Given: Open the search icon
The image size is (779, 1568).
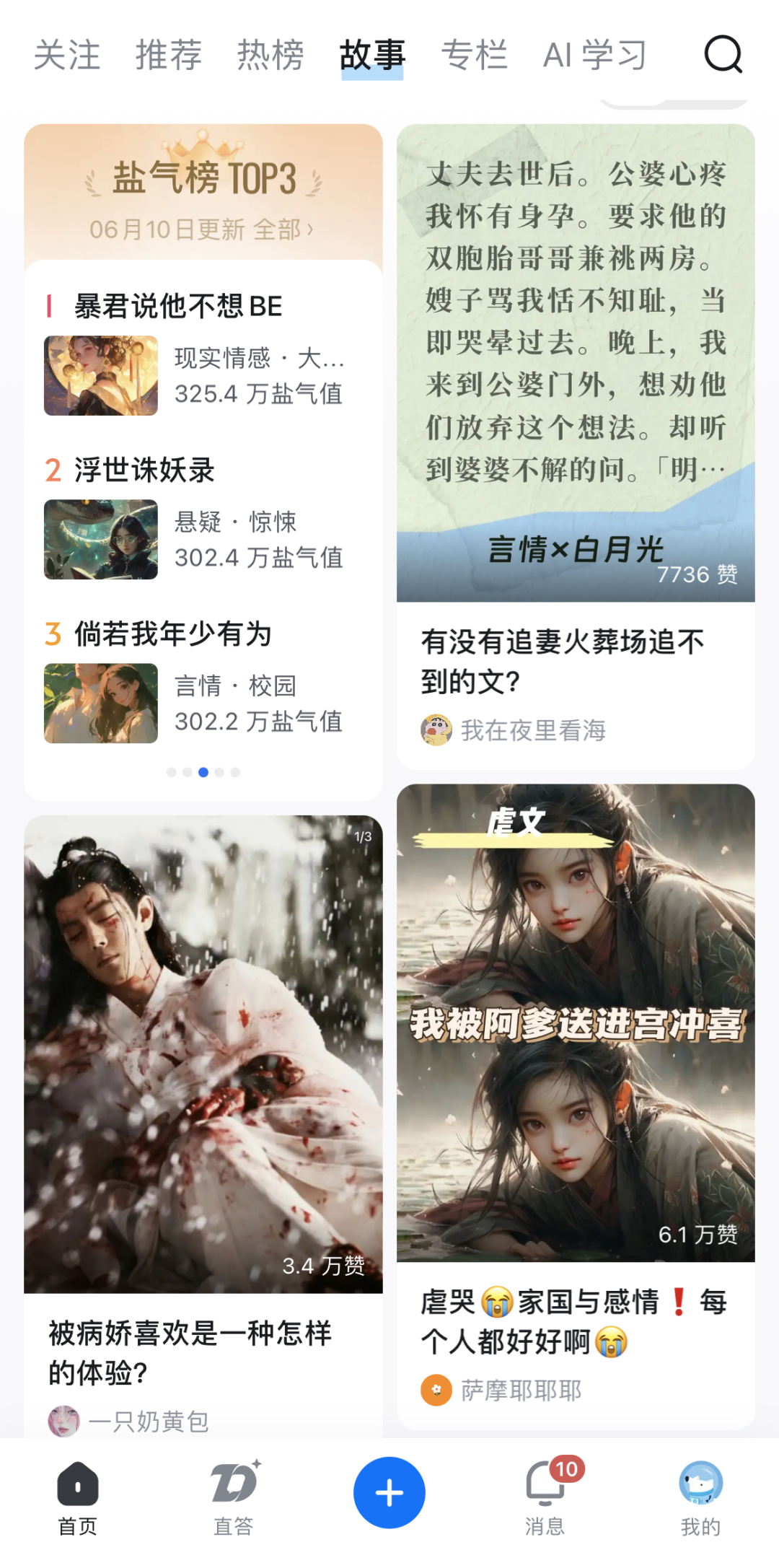Looking at the screenshot, I should pos(723,55).
